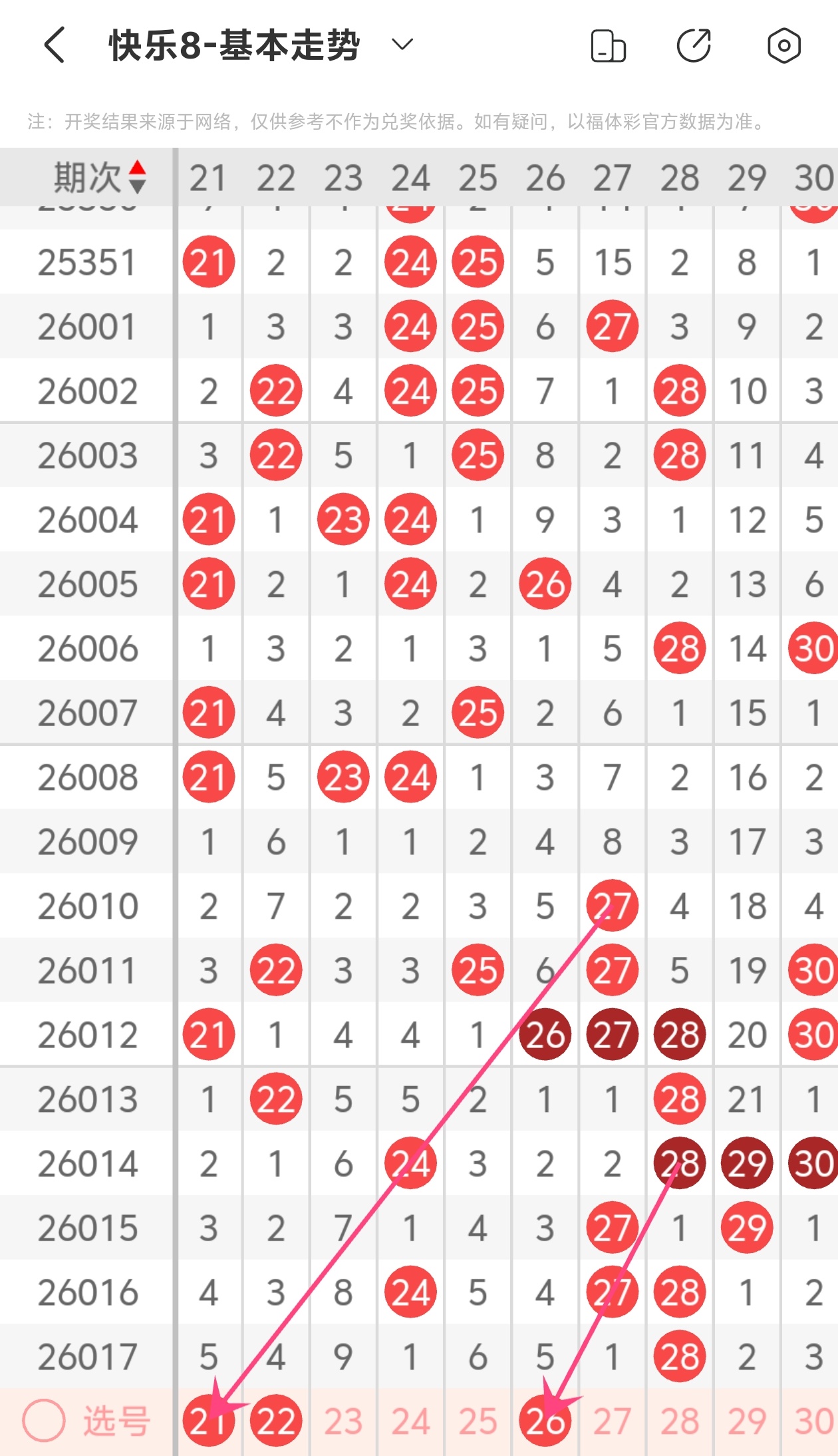The image size is (838, 1456).
Task: Share this trend chart
Action: 694,46
